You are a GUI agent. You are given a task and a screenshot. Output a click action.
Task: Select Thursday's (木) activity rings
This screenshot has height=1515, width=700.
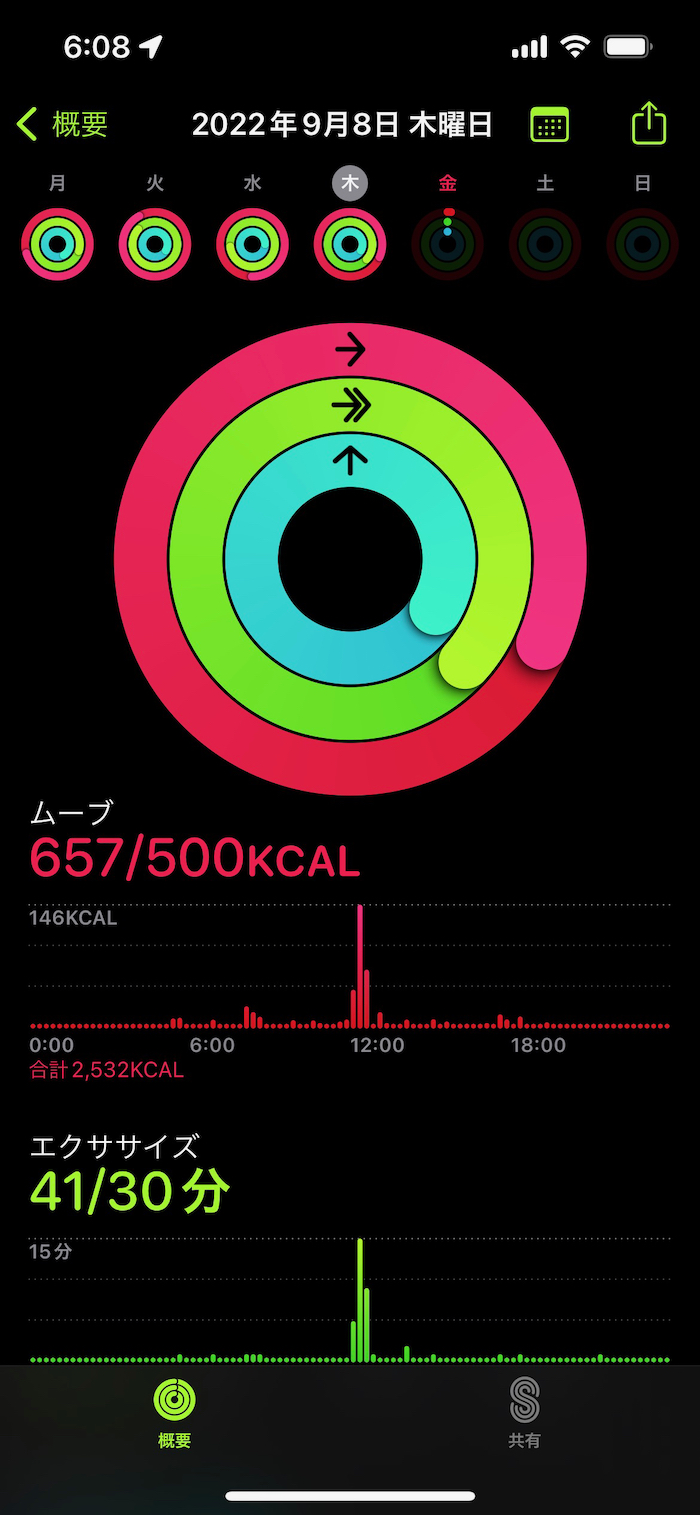(x=350, y=244)
